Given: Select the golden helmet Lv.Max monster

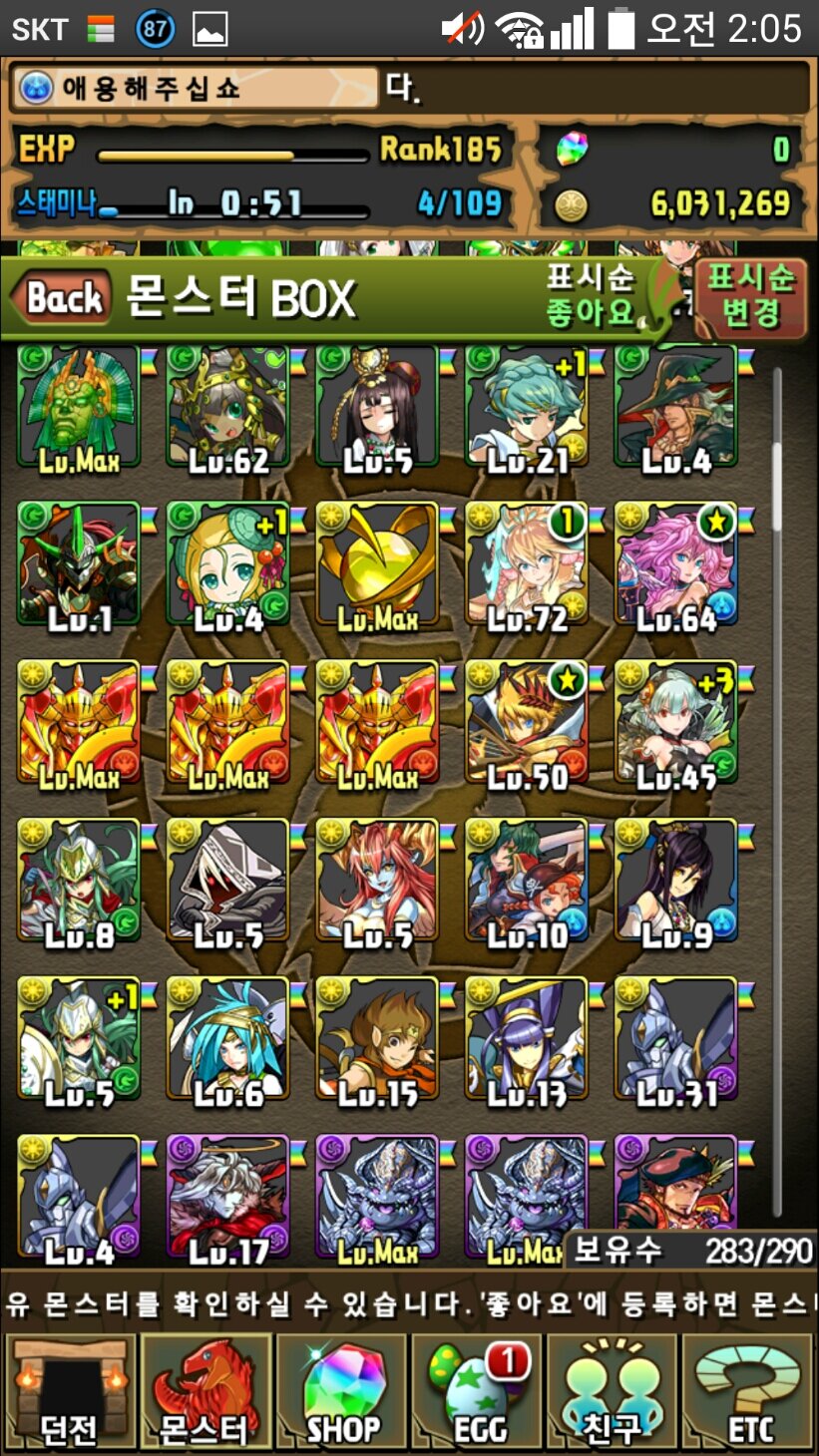Looking at the screenshot, I should 377,564.
